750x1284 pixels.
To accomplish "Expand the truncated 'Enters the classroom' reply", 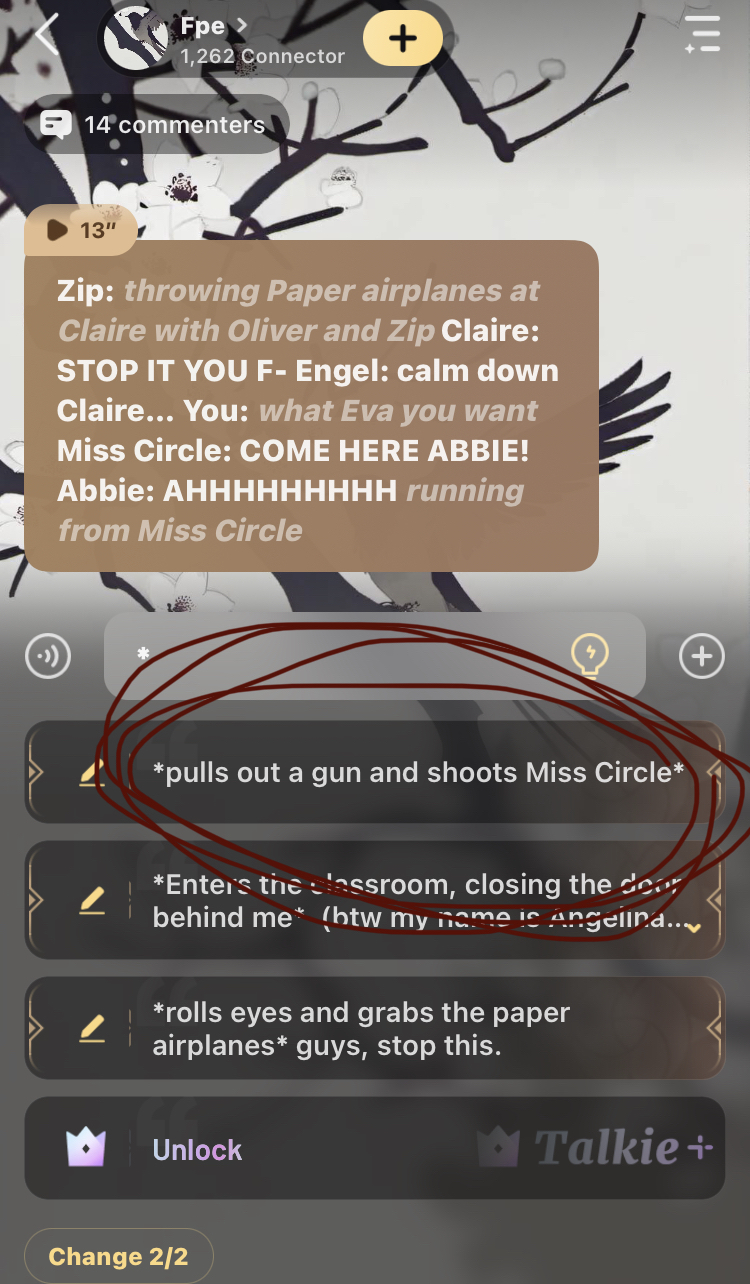I will (x=693, y=928).
